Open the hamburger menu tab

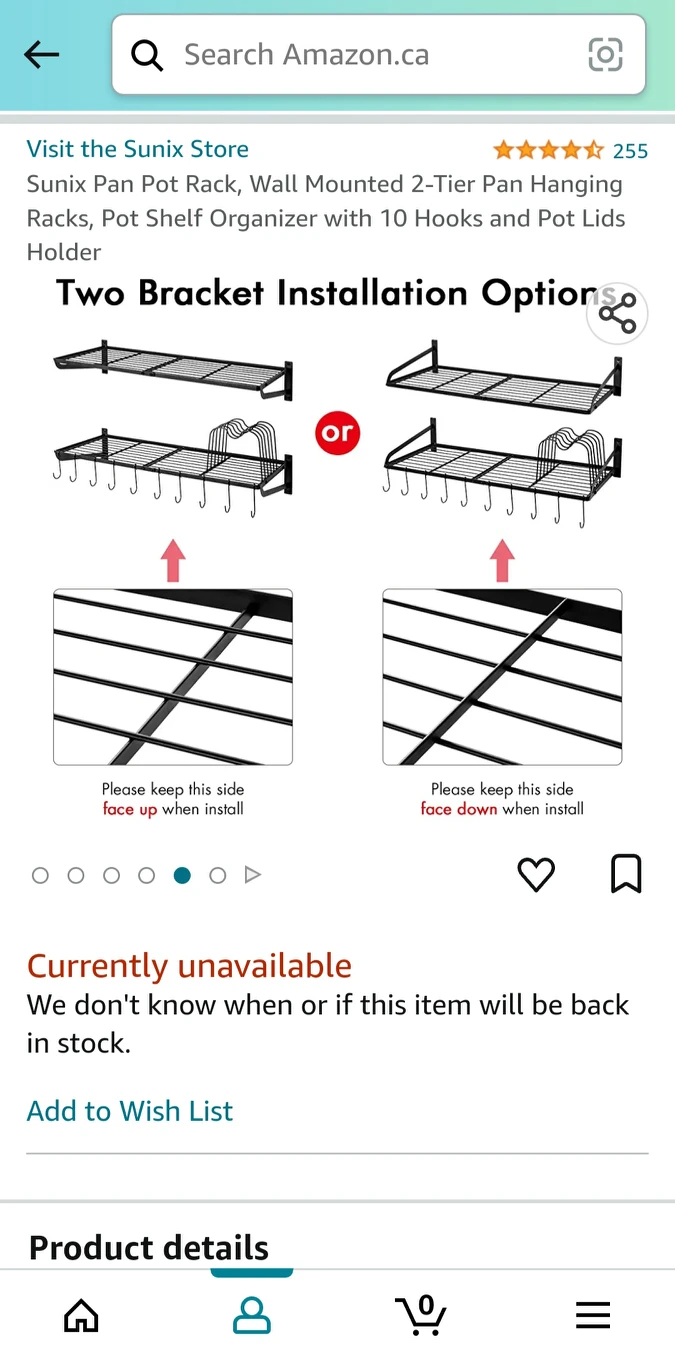tap(593, 1315)
